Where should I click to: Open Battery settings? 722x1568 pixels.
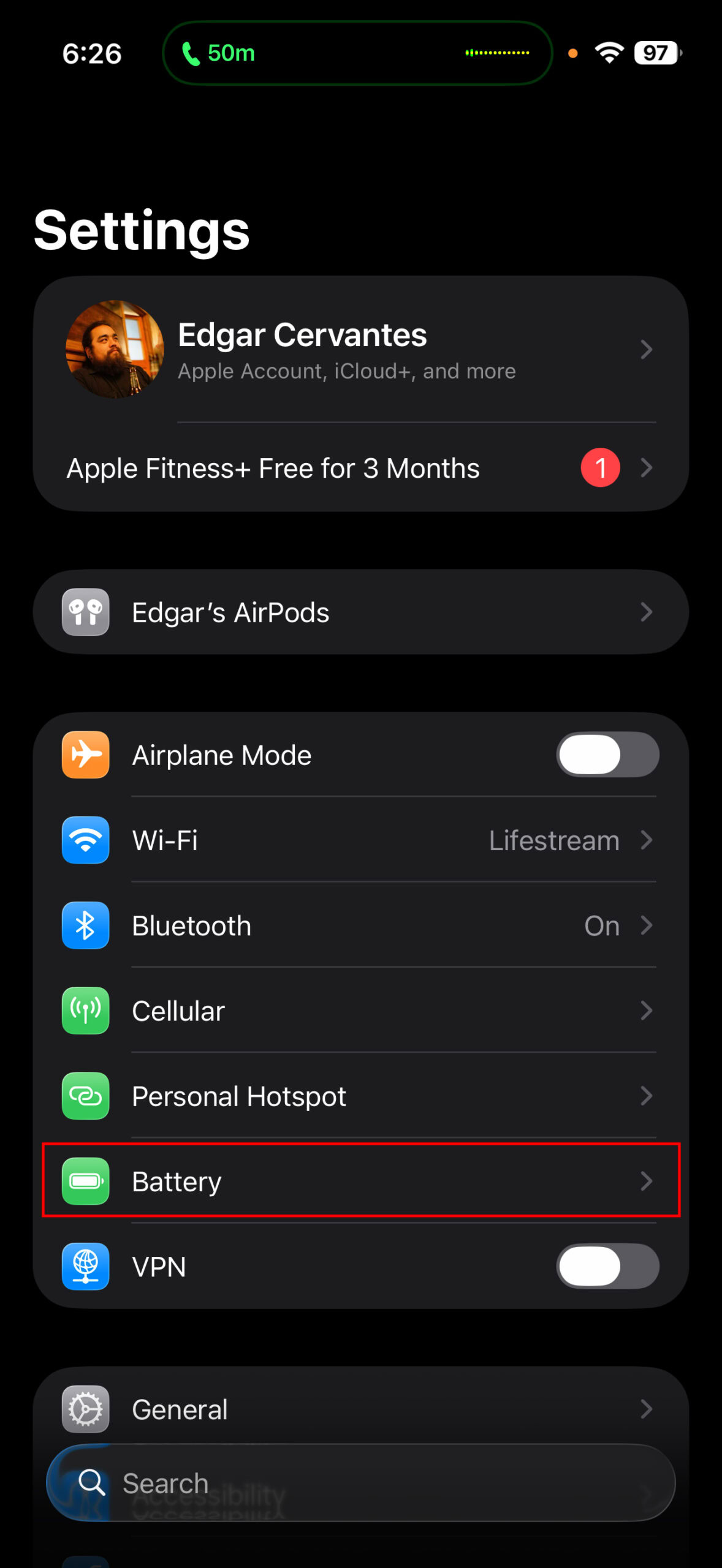click(361, 1182)
